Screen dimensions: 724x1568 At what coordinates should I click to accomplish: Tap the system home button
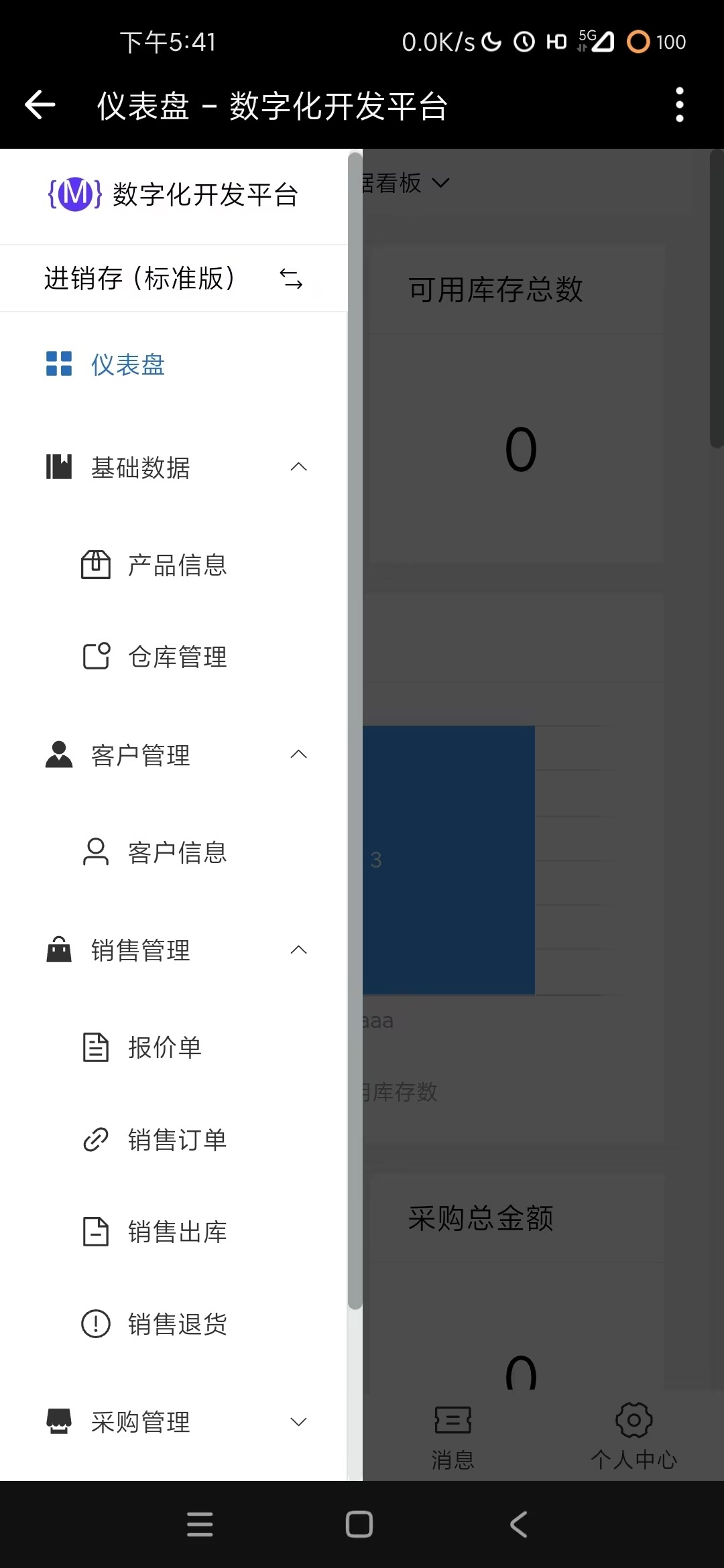(x=359, y=1524)
